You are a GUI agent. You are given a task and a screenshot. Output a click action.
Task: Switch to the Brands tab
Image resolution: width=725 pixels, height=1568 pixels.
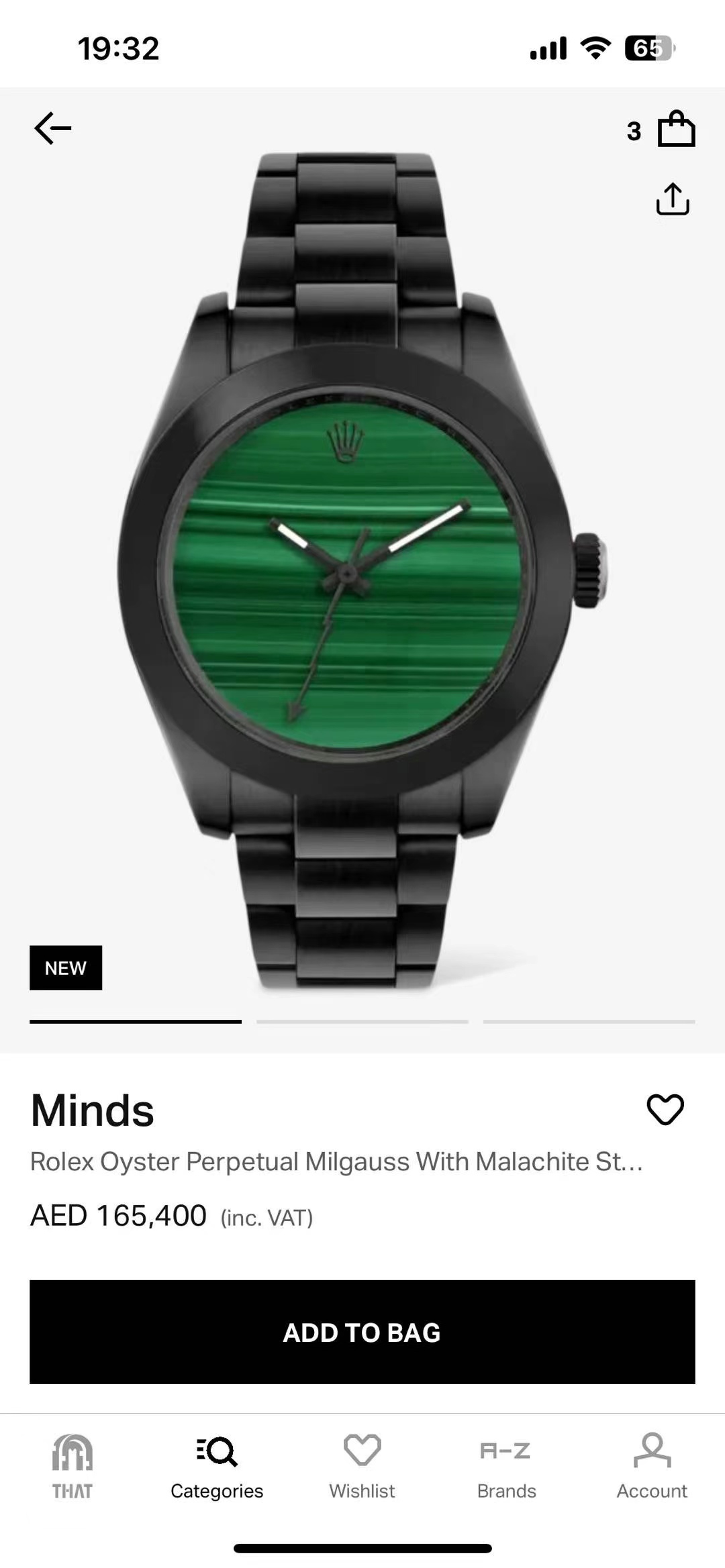click(x=506, y=1467)
